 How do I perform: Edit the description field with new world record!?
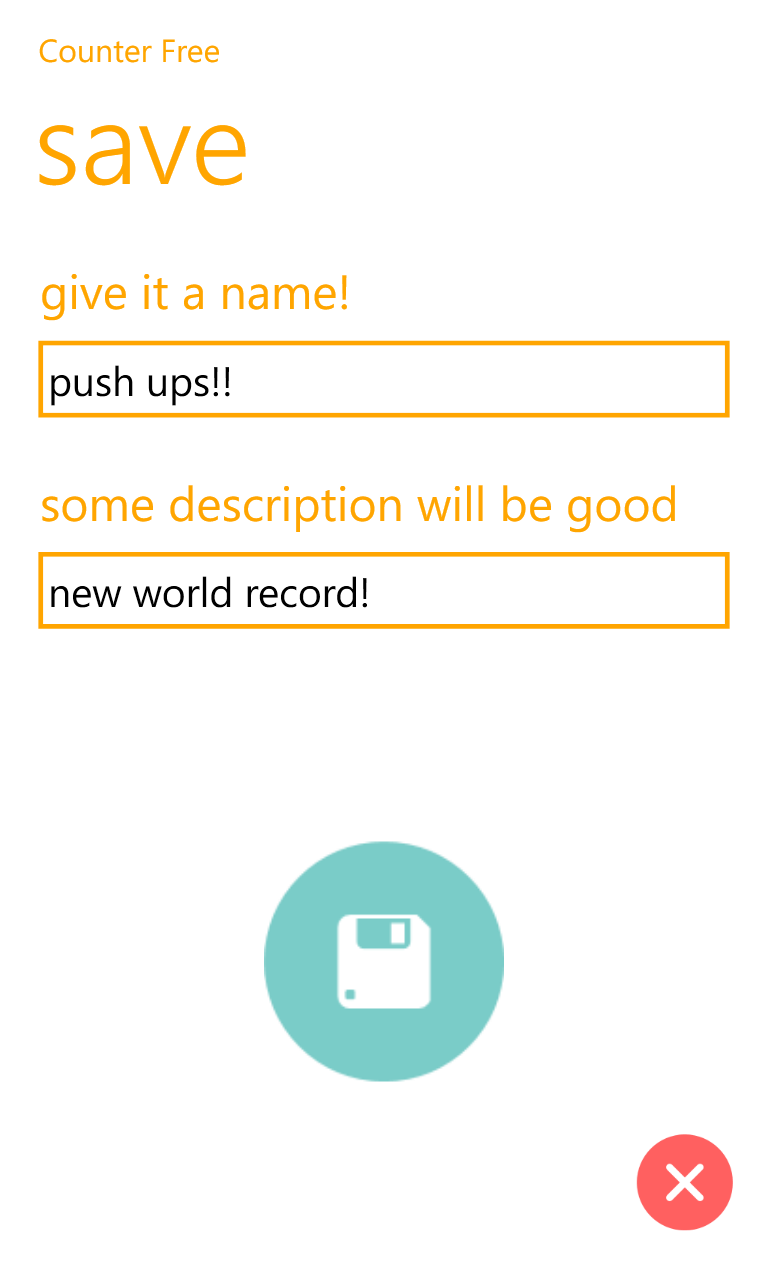[384, 591]
